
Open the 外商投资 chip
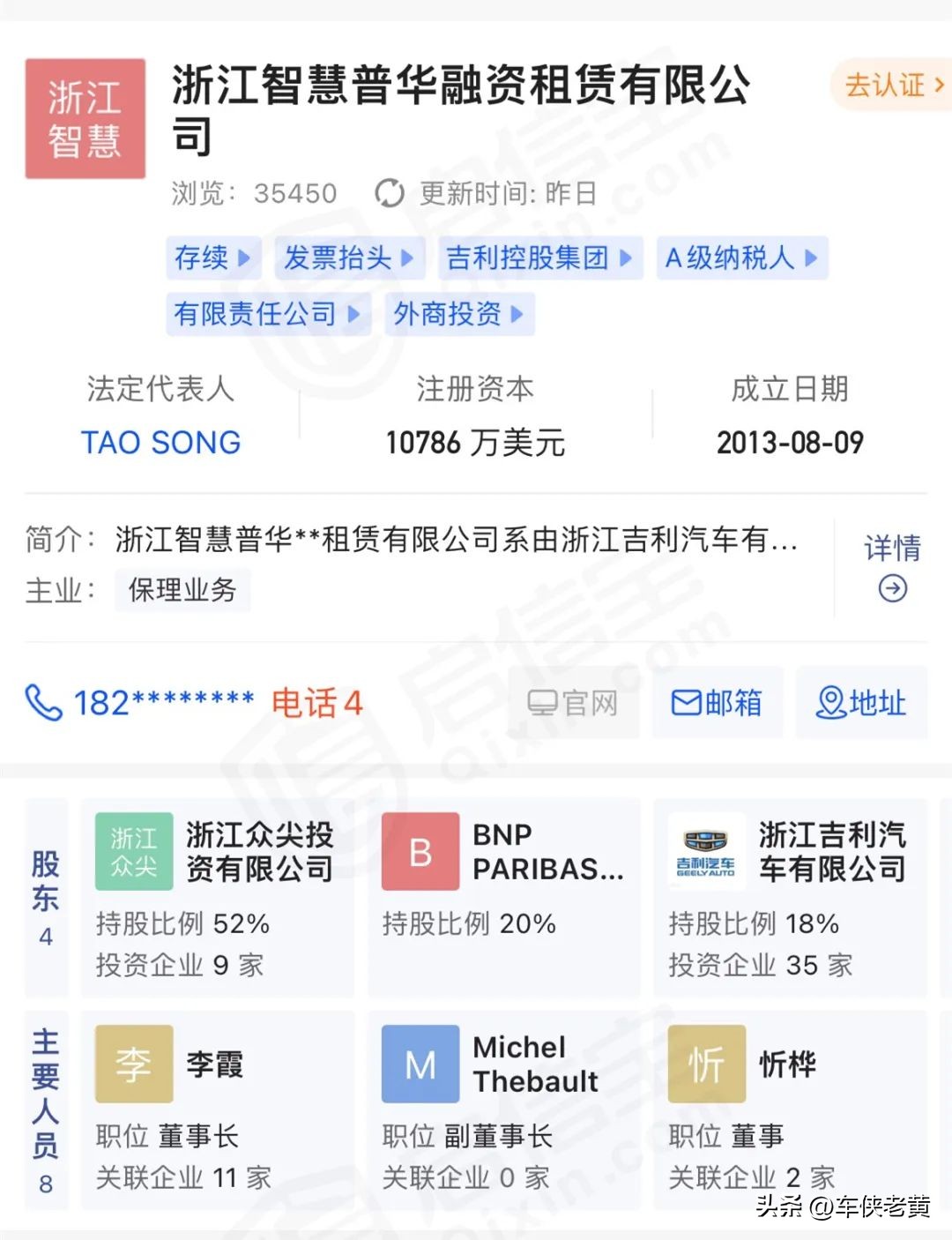(x=458, y=313)
